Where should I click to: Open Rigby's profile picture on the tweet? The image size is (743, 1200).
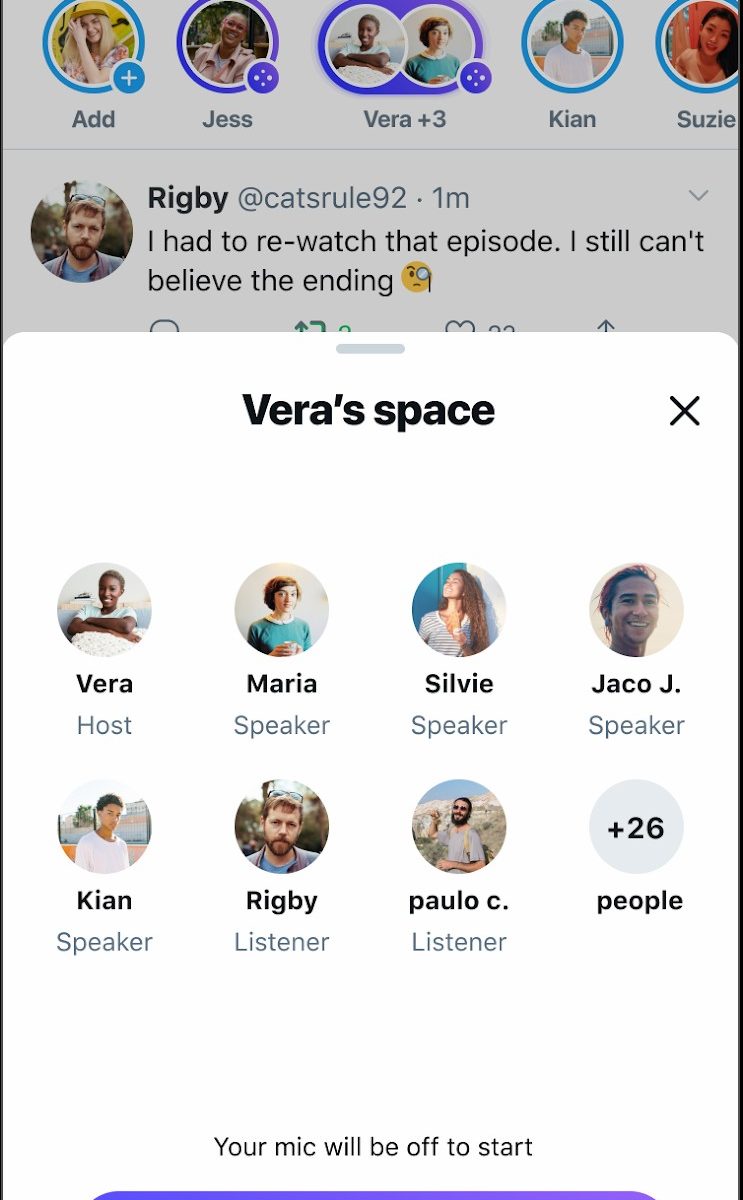[81, 231]
